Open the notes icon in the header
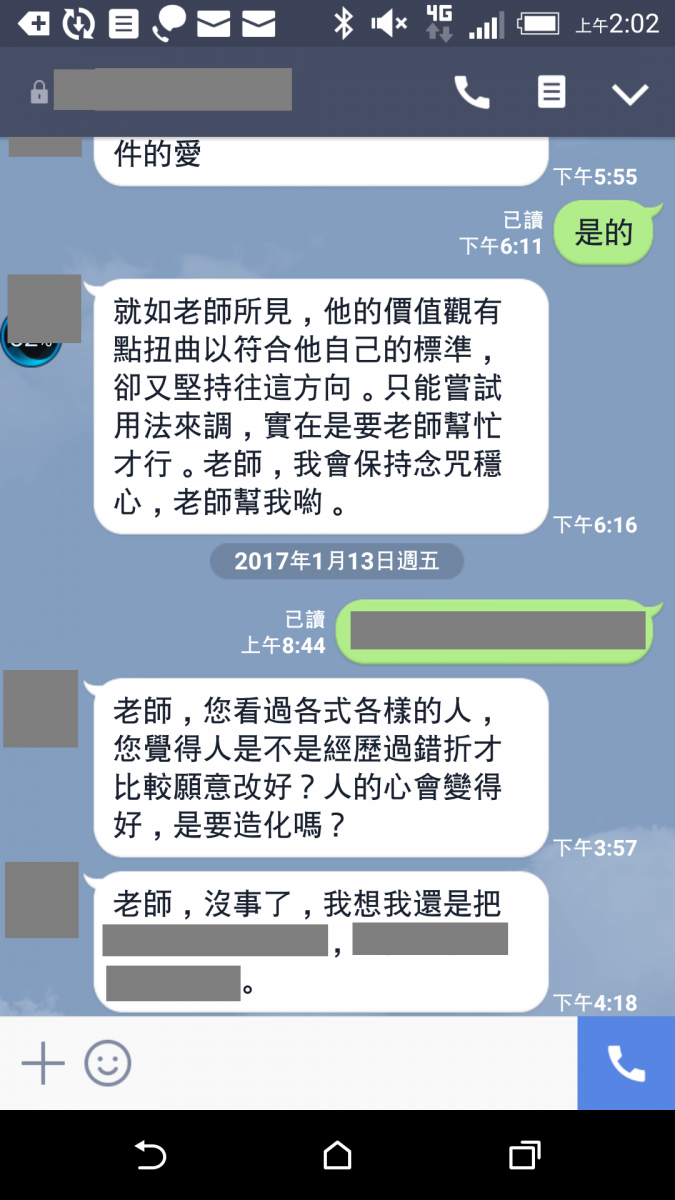This screenshot has height=1200, width=675. tap(551, 93)
